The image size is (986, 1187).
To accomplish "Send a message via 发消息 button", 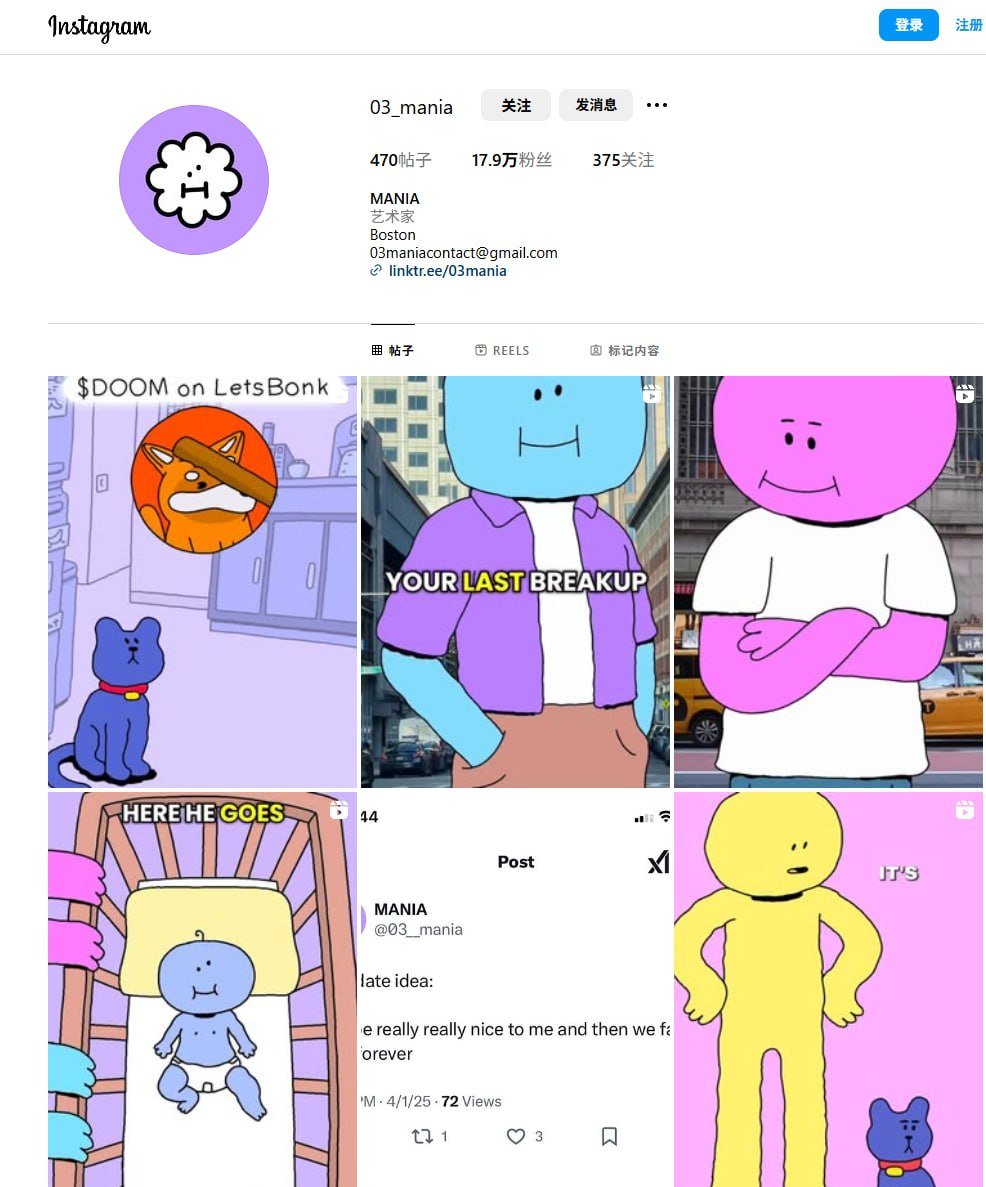I will 596,105.
